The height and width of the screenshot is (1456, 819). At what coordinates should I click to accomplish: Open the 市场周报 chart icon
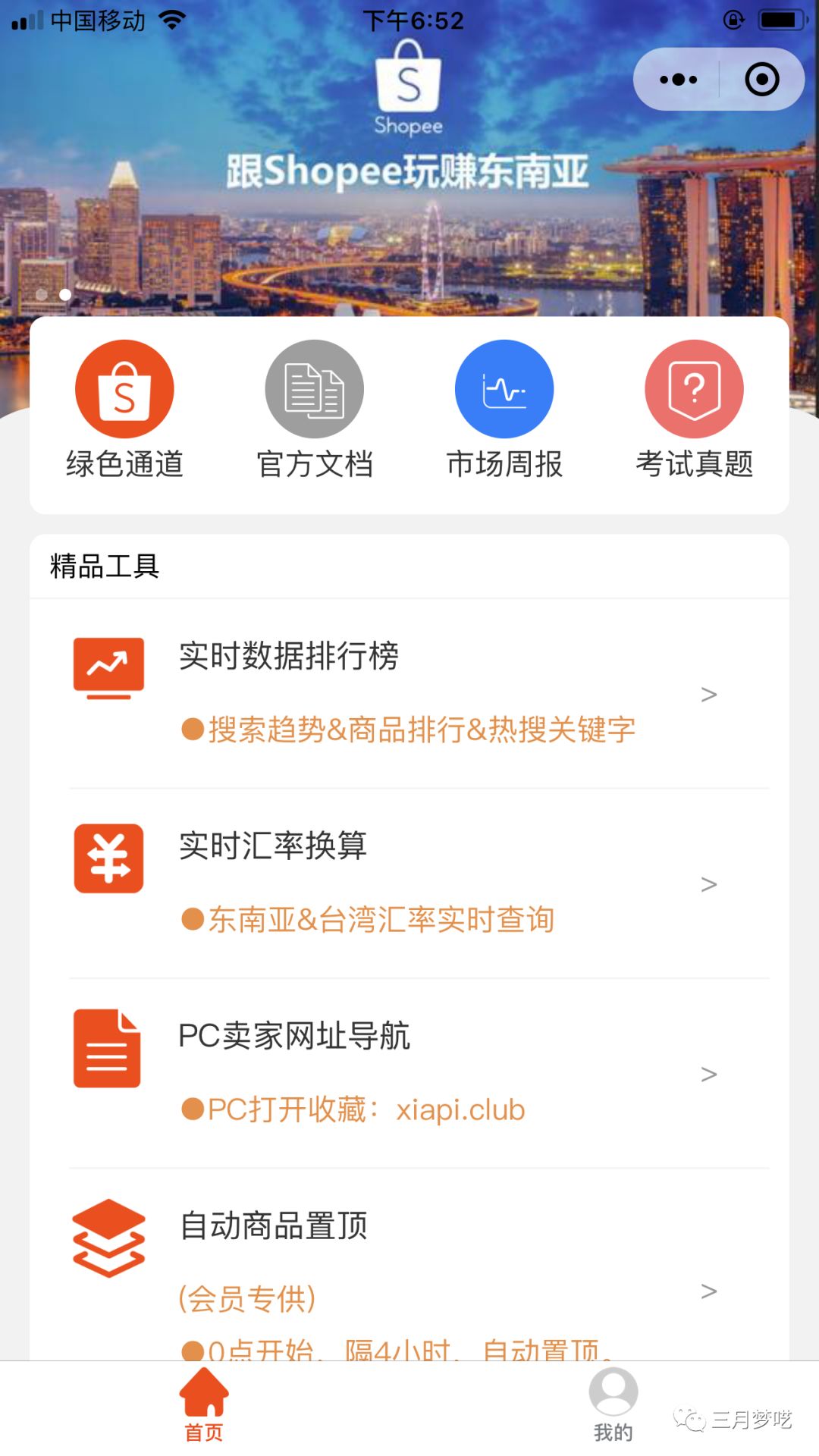503,388
